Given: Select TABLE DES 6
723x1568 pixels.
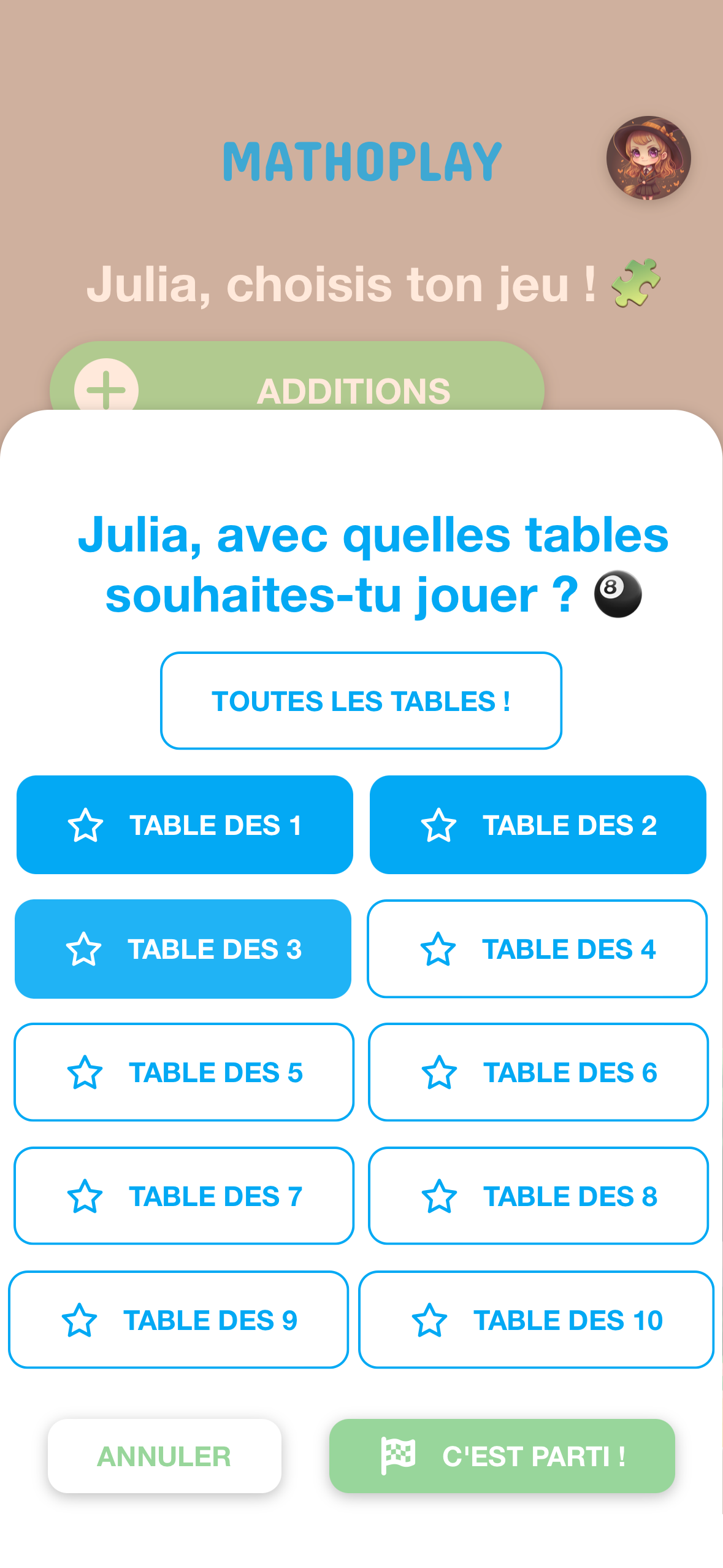Looking at the screenshot, I should click(538, 1072).
